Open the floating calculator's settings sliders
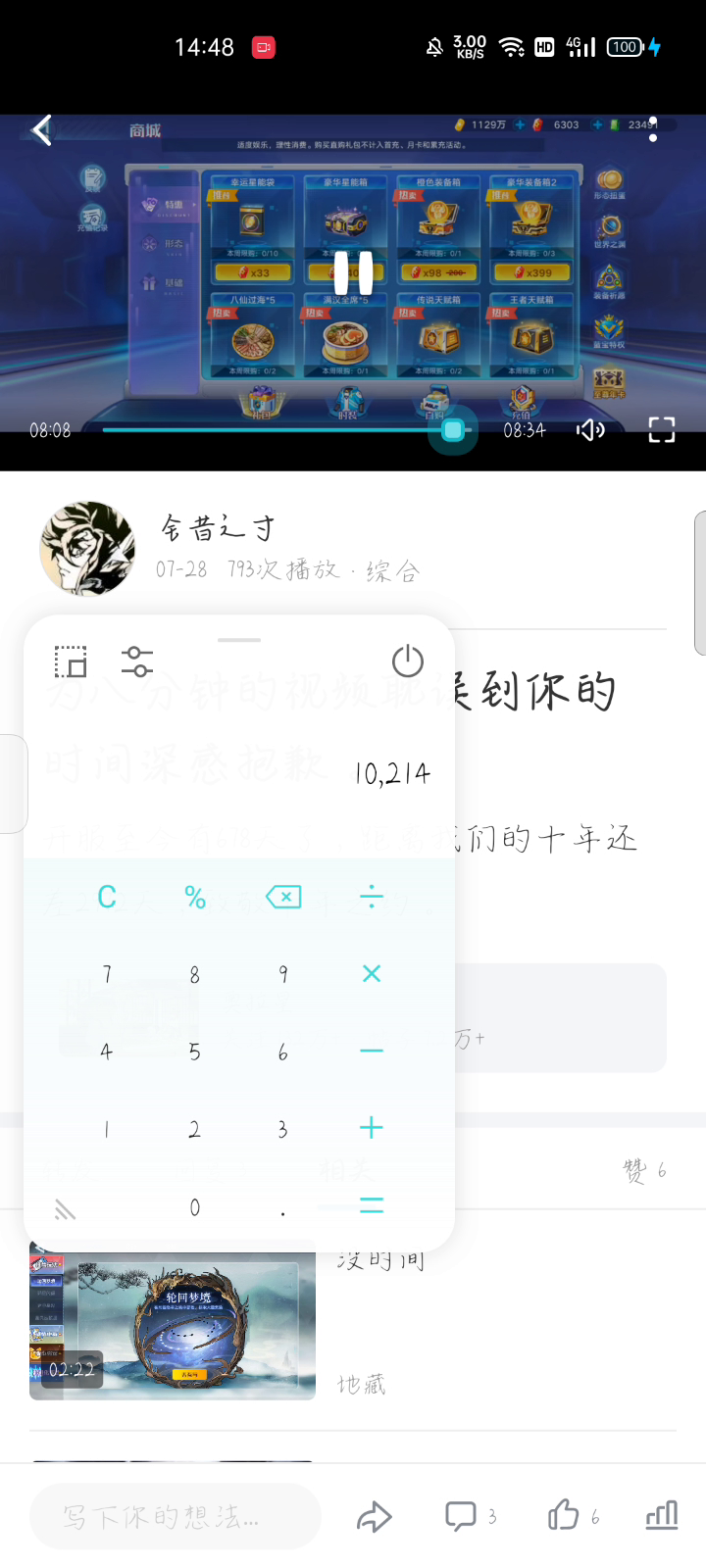Viewport: 706px width, 1568px height. point(136,661)
